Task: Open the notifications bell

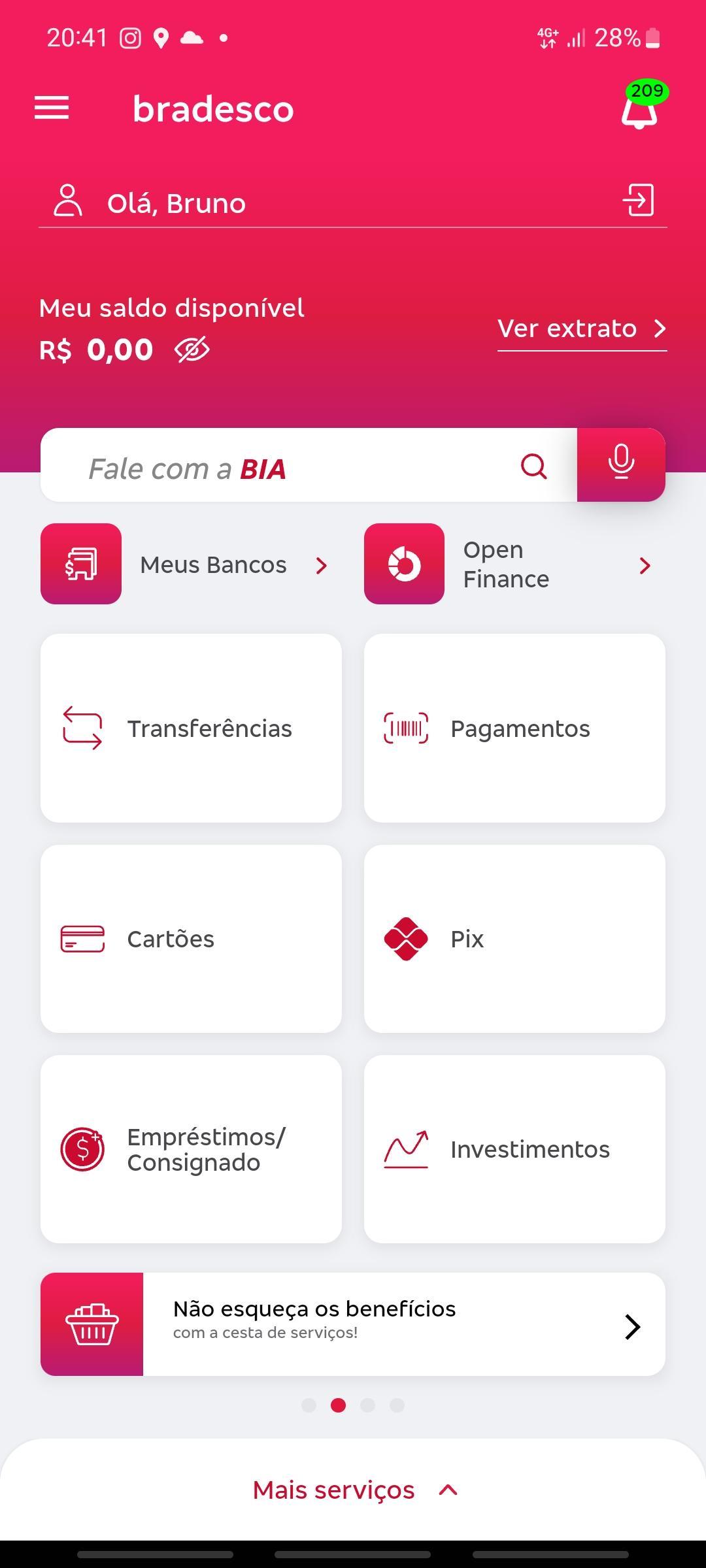Action: [639, 112]
